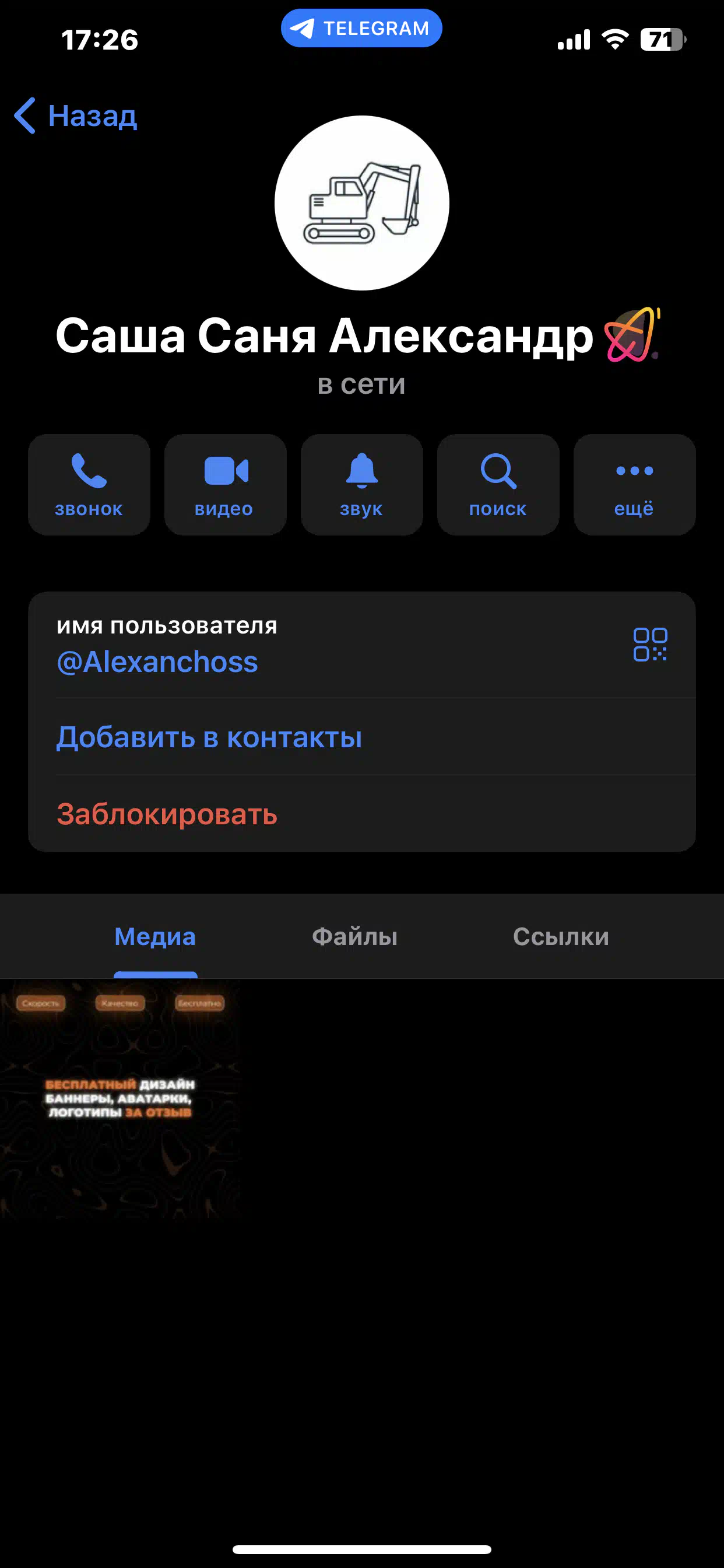Open the excavator profile photo
Viewport: 724px width, 1568px height.
[x=362, y=202]
